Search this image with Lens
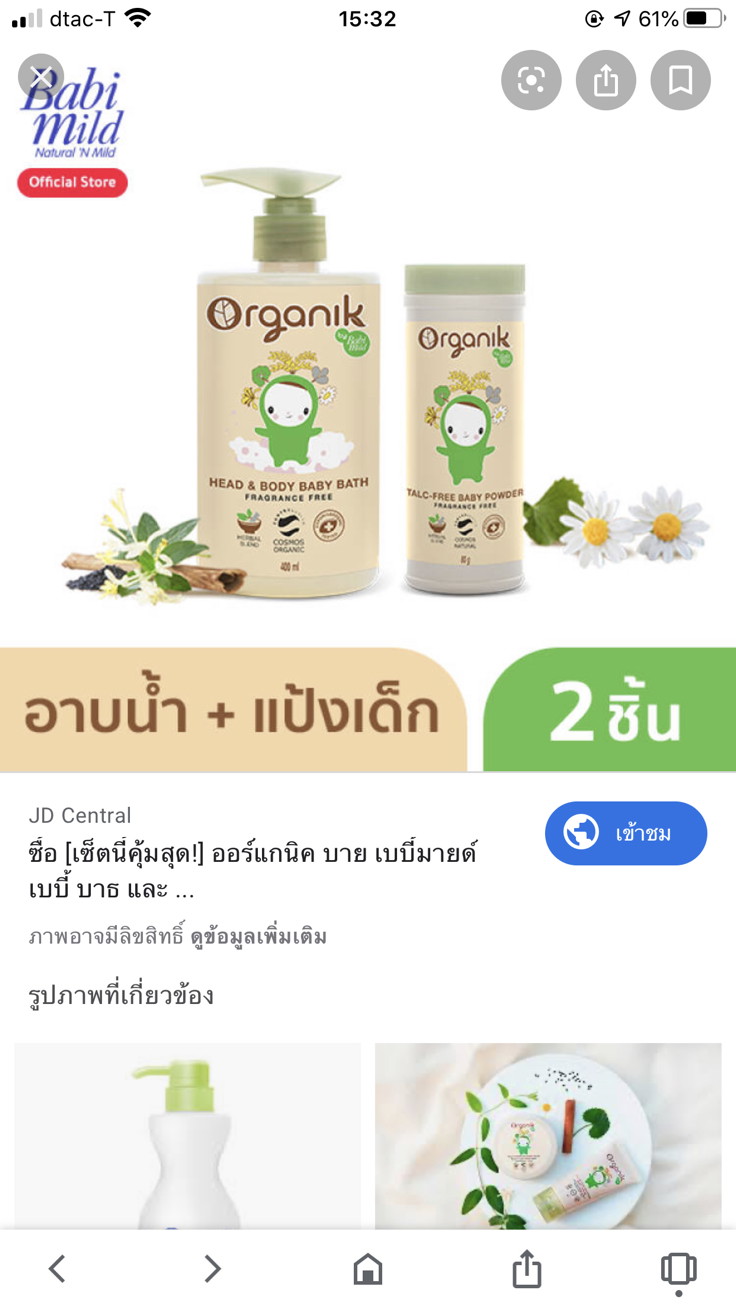 click(x=531, y=80)
